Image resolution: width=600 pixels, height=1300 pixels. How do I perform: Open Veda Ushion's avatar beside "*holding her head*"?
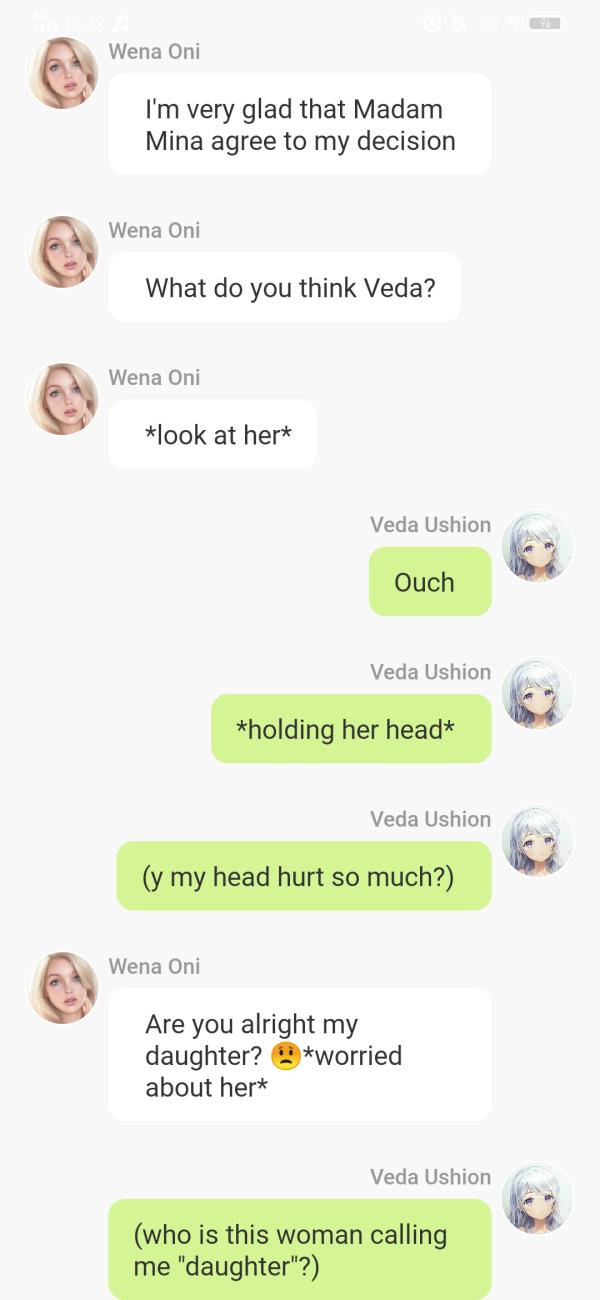pyautogui.click(x=537, y=694)
